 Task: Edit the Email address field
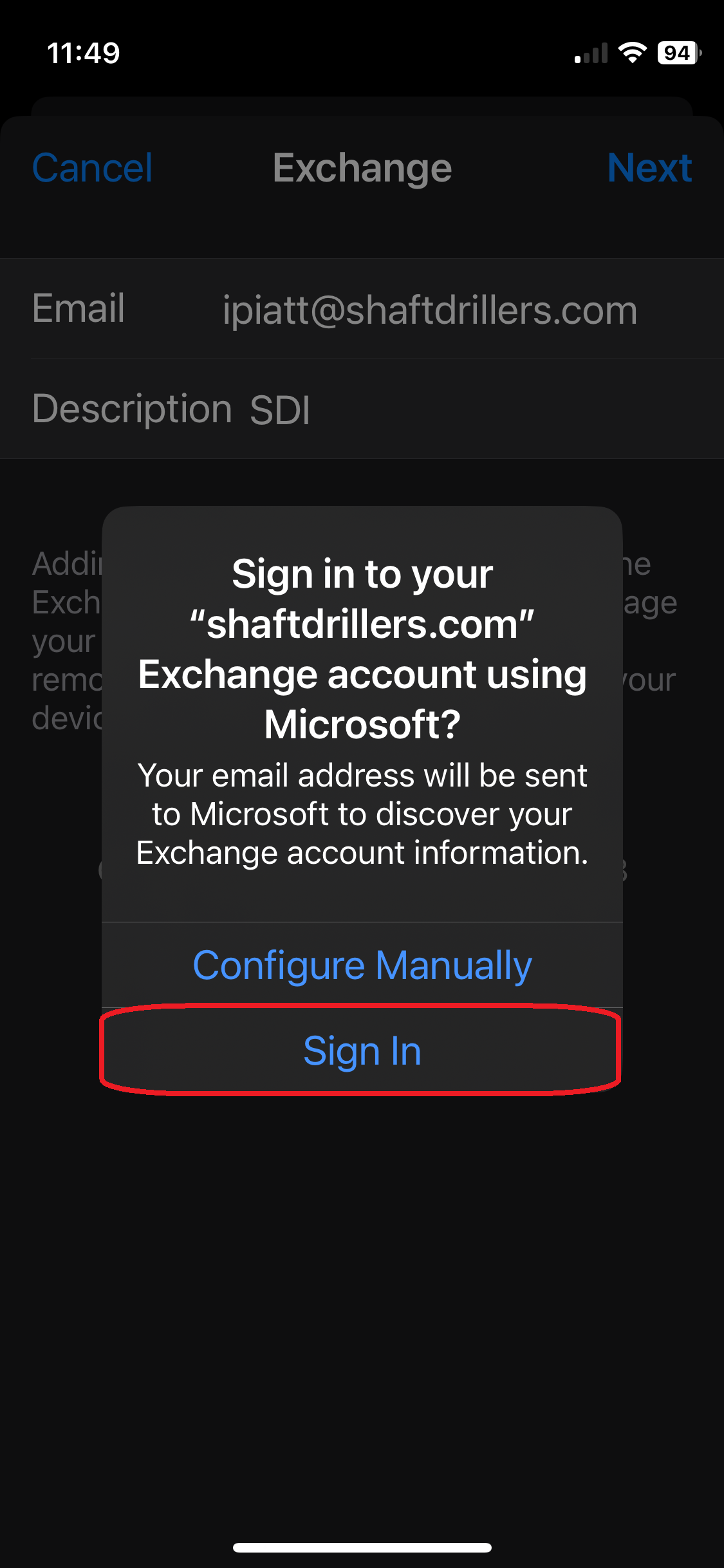pyautogui.click(x=429, y=310)
